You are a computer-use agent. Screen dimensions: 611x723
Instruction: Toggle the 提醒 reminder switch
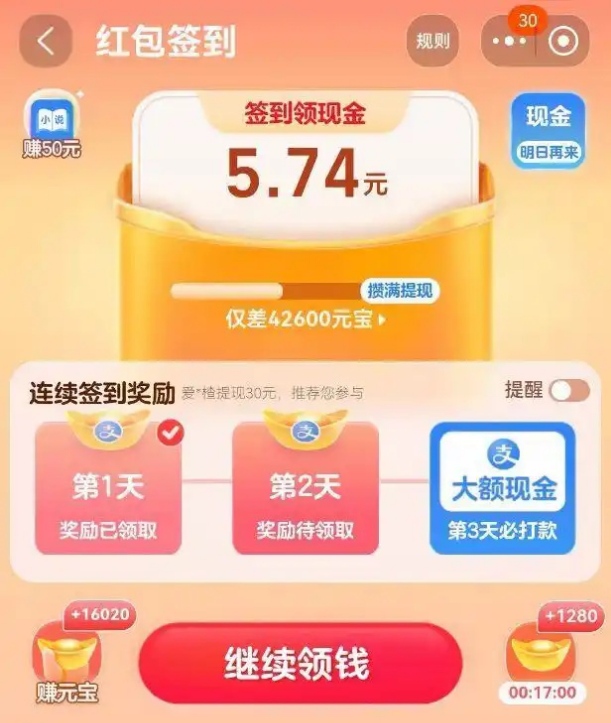(x=569, y=391)
